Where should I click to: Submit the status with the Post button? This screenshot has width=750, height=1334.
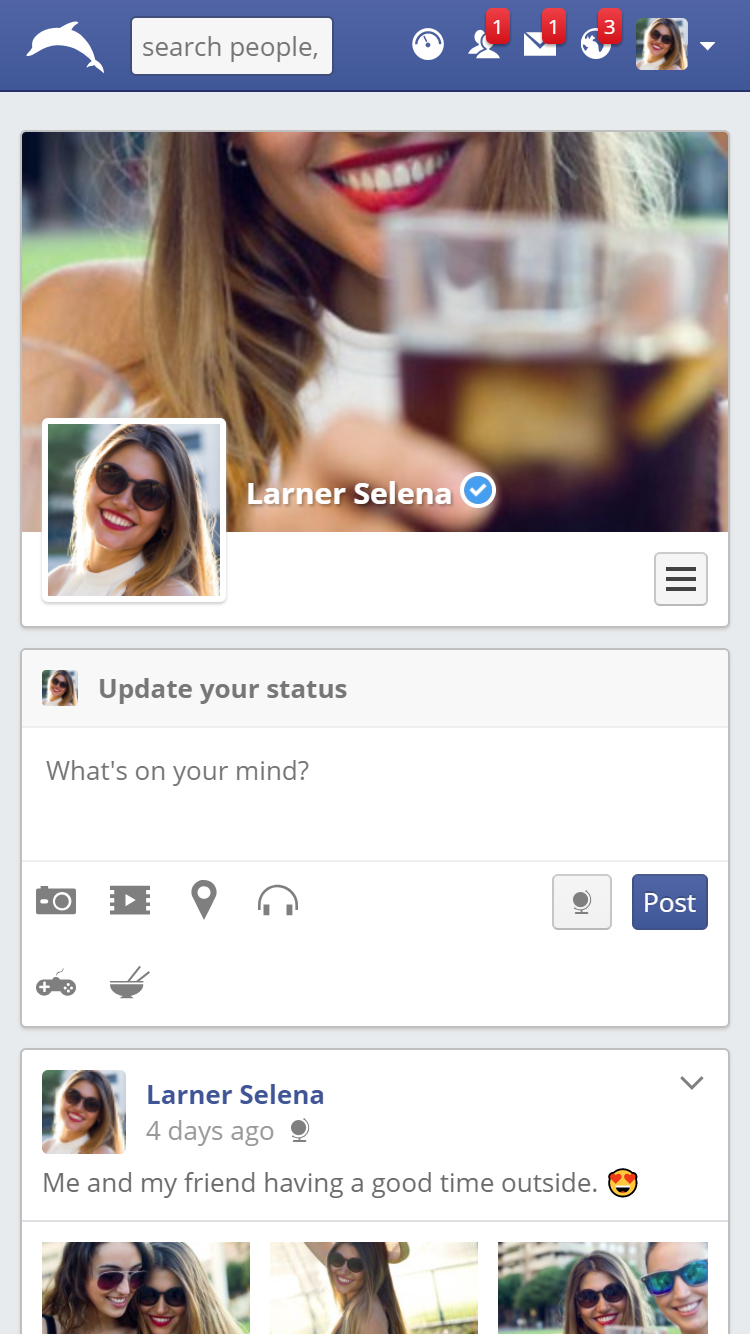click(x=669, y=901)
